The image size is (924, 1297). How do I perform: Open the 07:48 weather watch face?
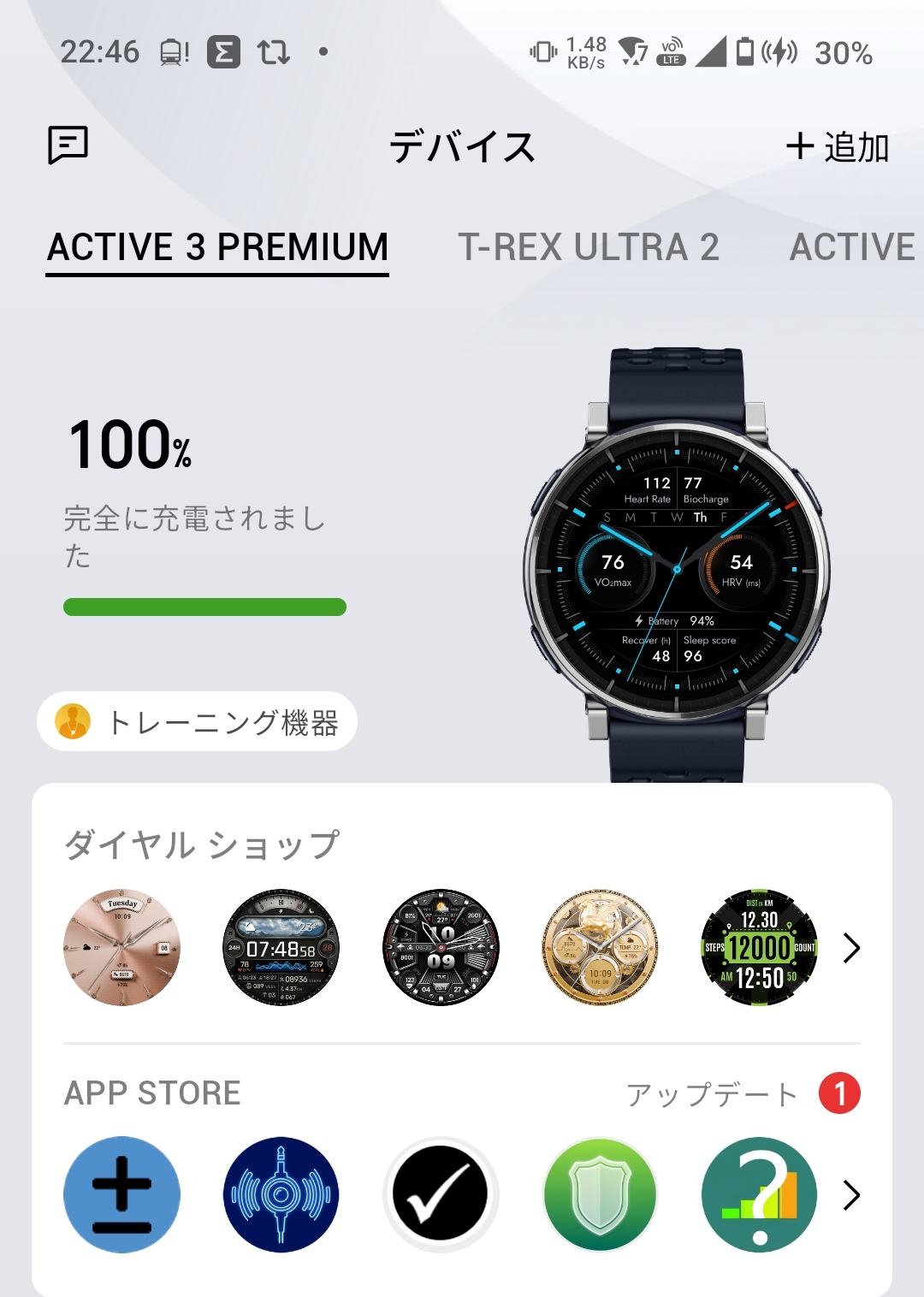[x=281, y=947]
